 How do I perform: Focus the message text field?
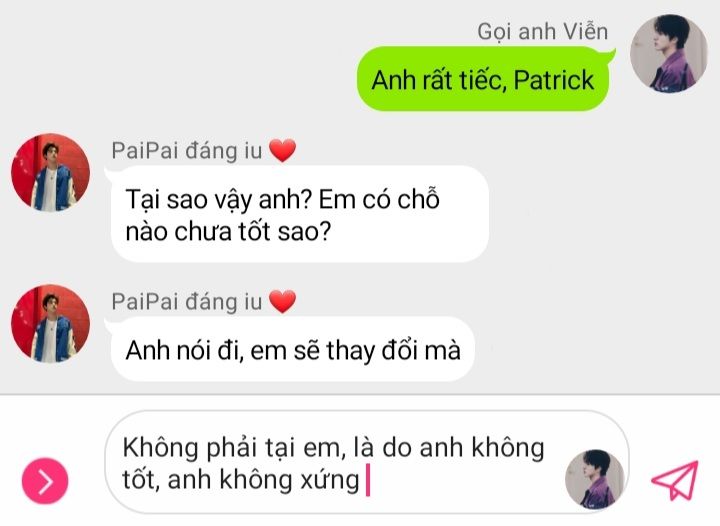pos(330,463)
